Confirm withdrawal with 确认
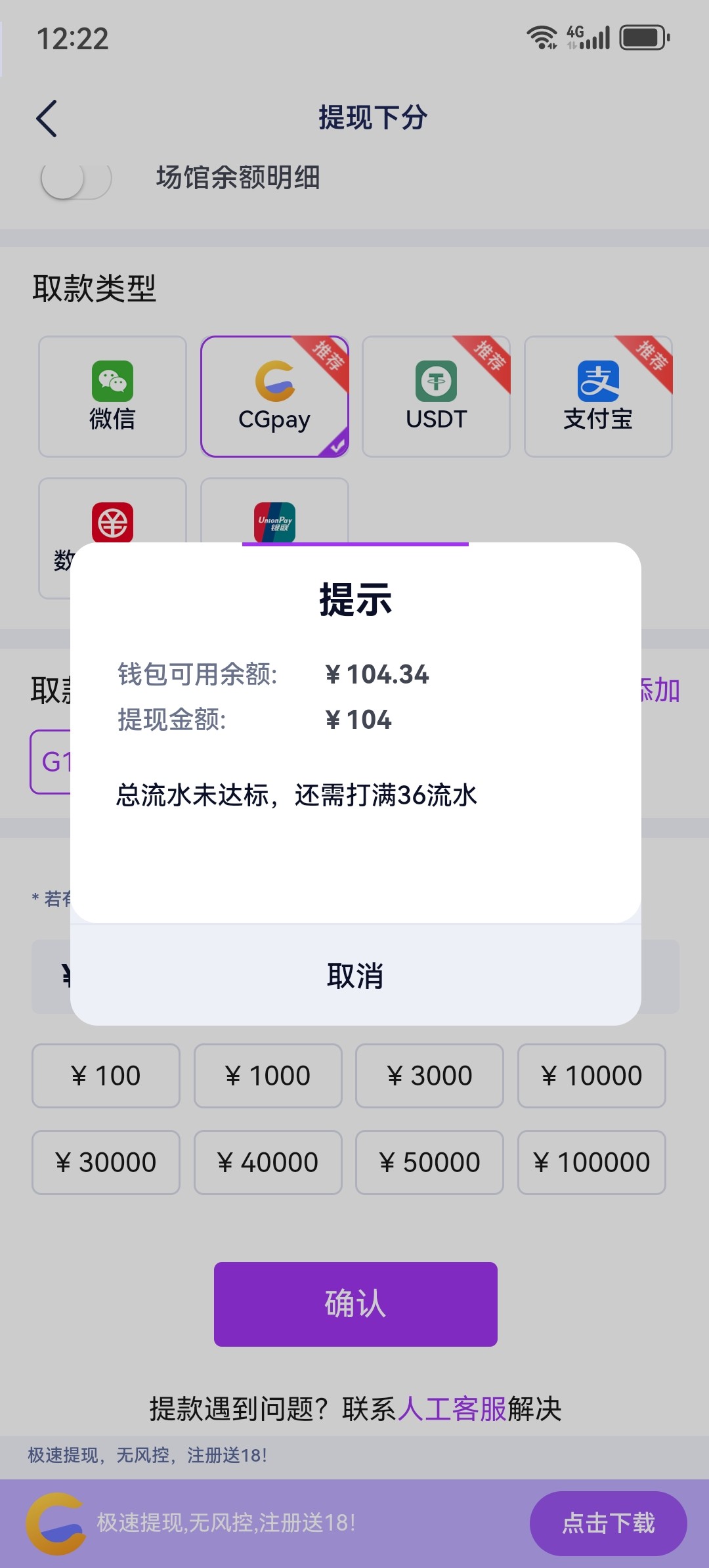 (x=355, y=1304)
